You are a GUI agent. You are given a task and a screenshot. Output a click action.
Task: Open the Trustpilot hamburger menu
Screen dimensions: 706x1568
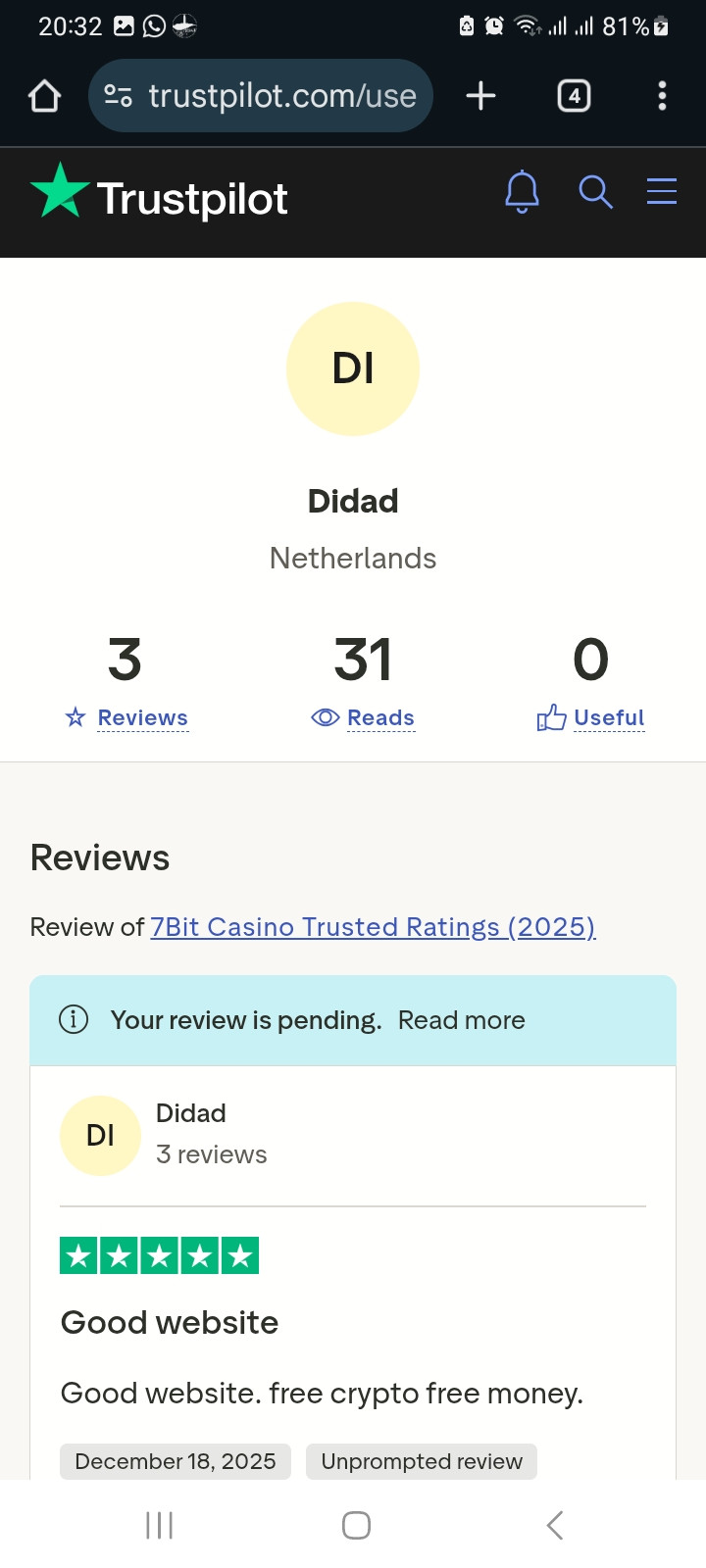(662, 191)
